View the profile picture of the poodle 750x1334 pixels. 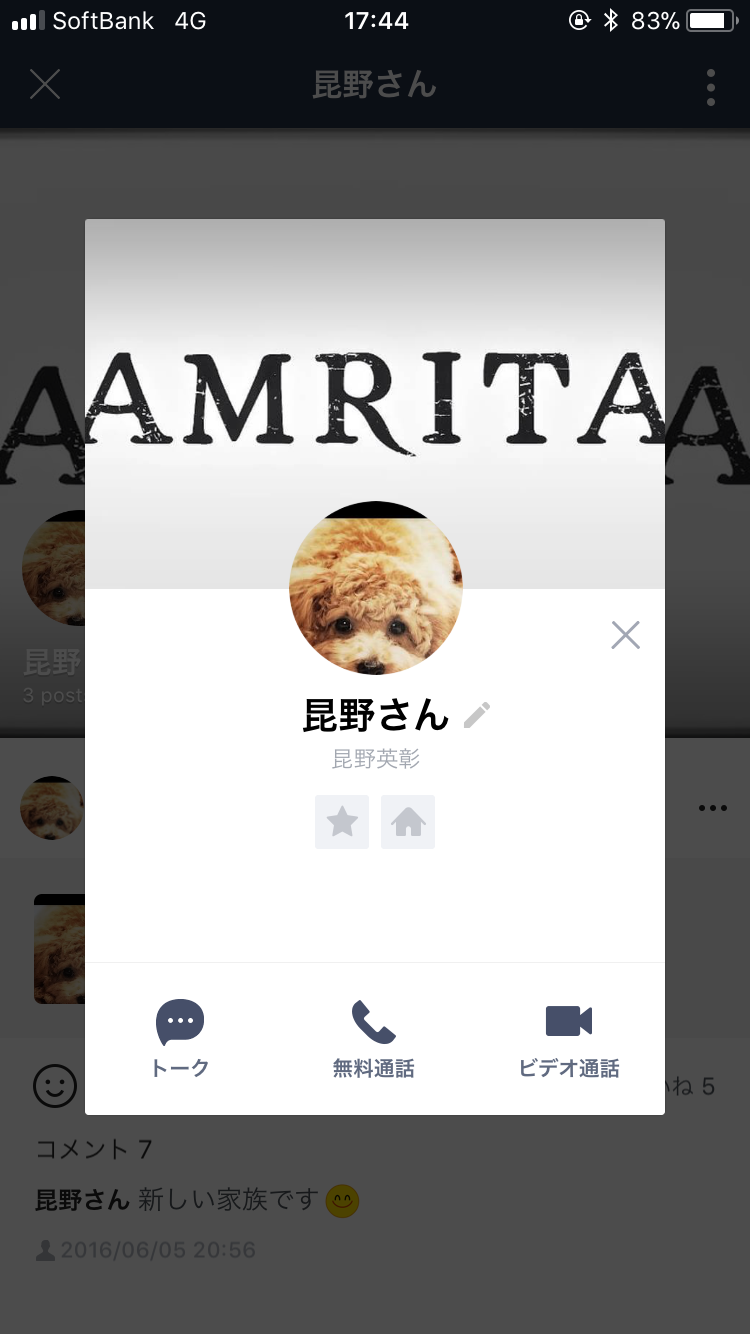point(375,590)
